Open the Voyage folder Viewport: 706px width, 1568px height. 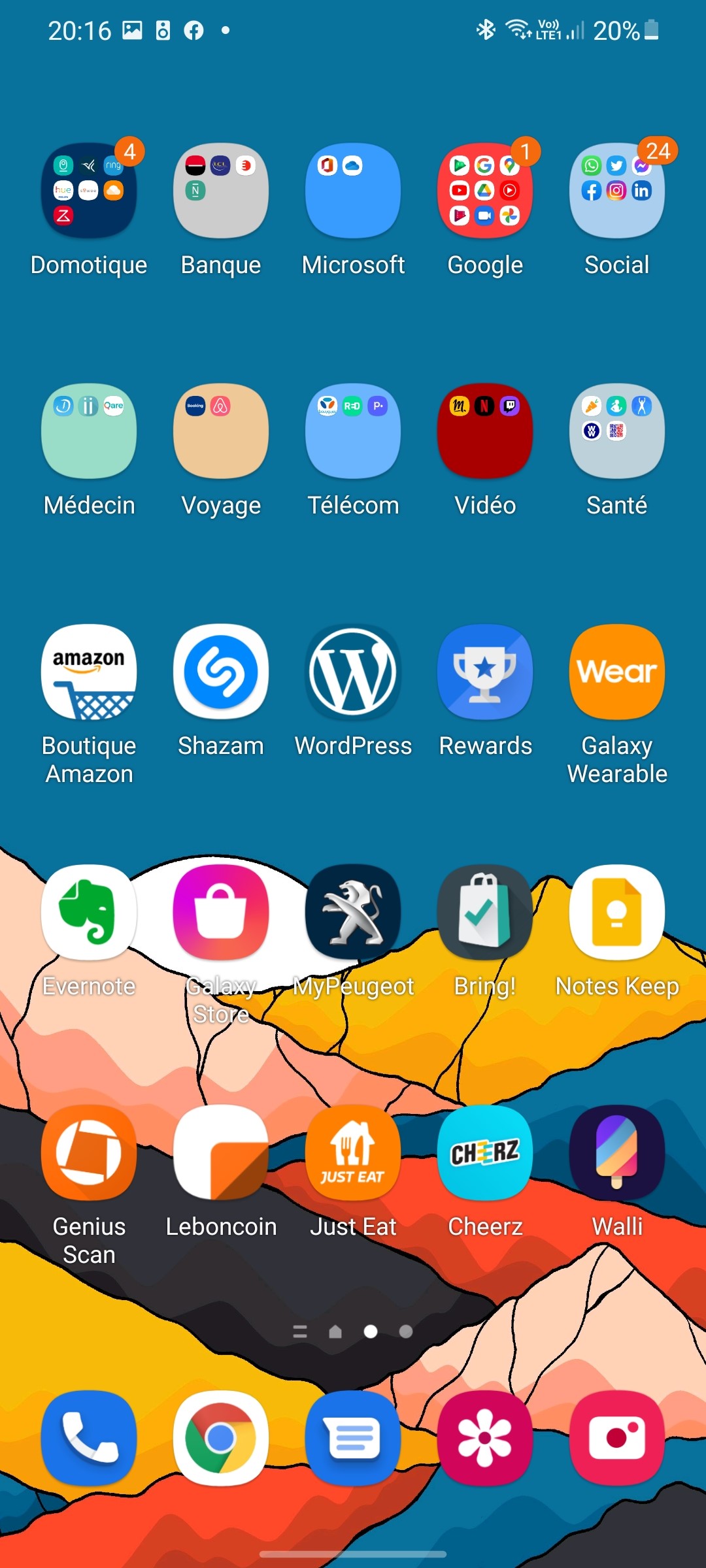pos(221,431)
